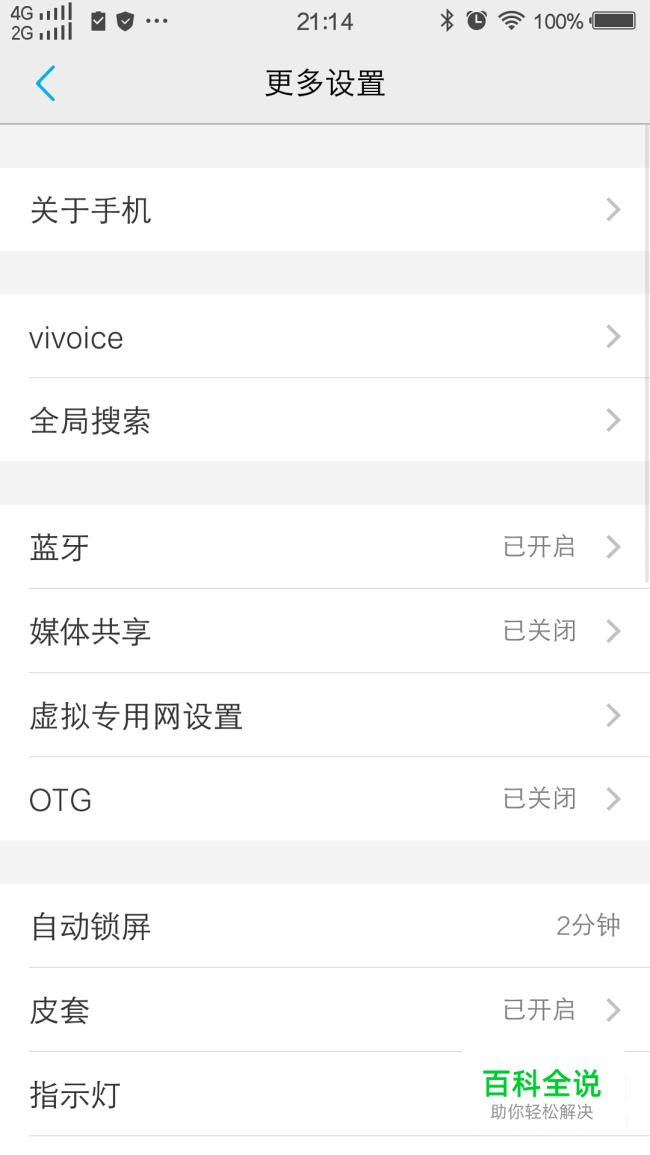Open OTG settings
The width and height of the screenshot is (650, 1155).
point(325,798)
